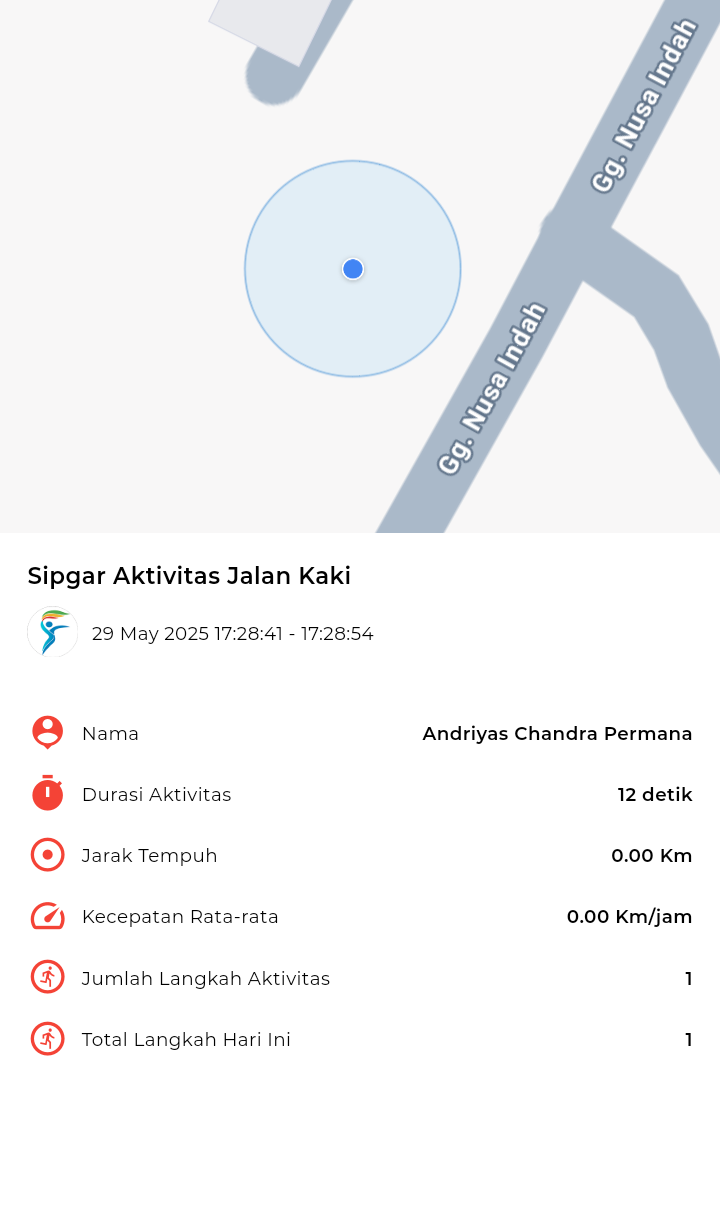Click the activity date and time text
The height and width of the screenshot is (1224, 720).
232,633
